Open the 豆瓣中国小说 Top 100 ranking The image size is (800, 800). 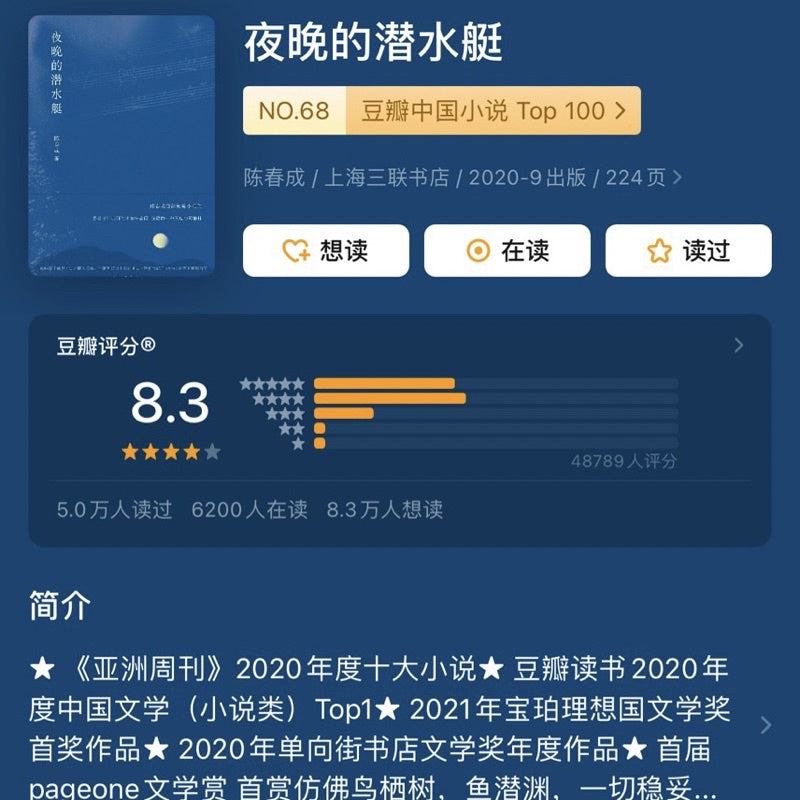[441, 111]
